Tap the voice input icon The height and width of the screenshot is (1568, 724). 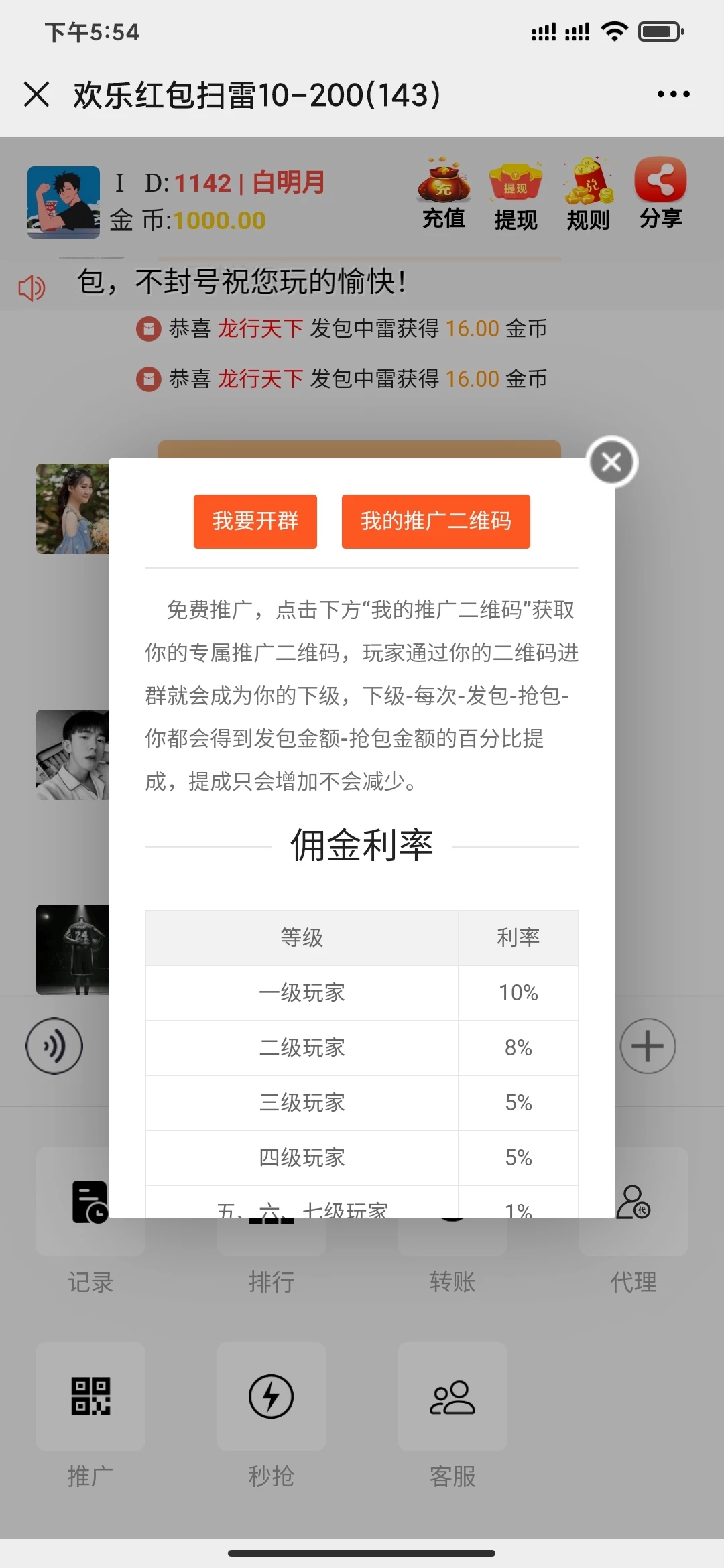(x=54, y=1046)
